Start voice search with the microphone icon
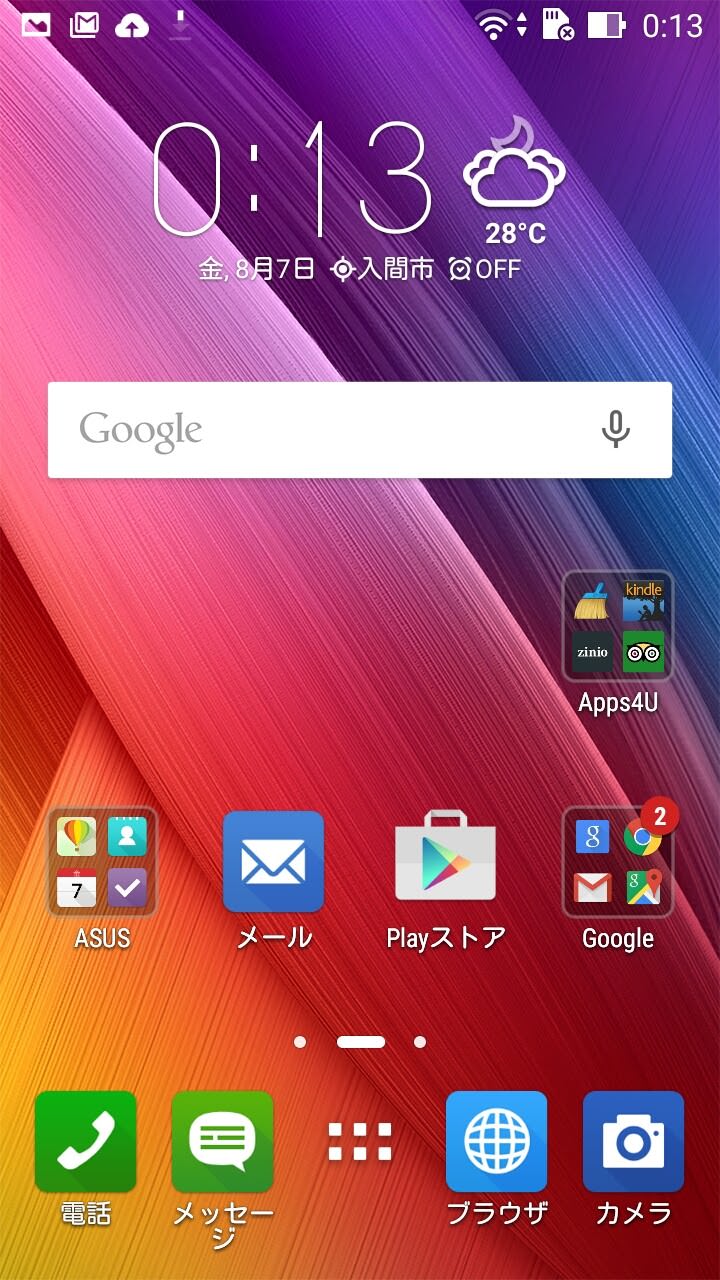Viewport: 720px width, 1280px height. [615, 430]
